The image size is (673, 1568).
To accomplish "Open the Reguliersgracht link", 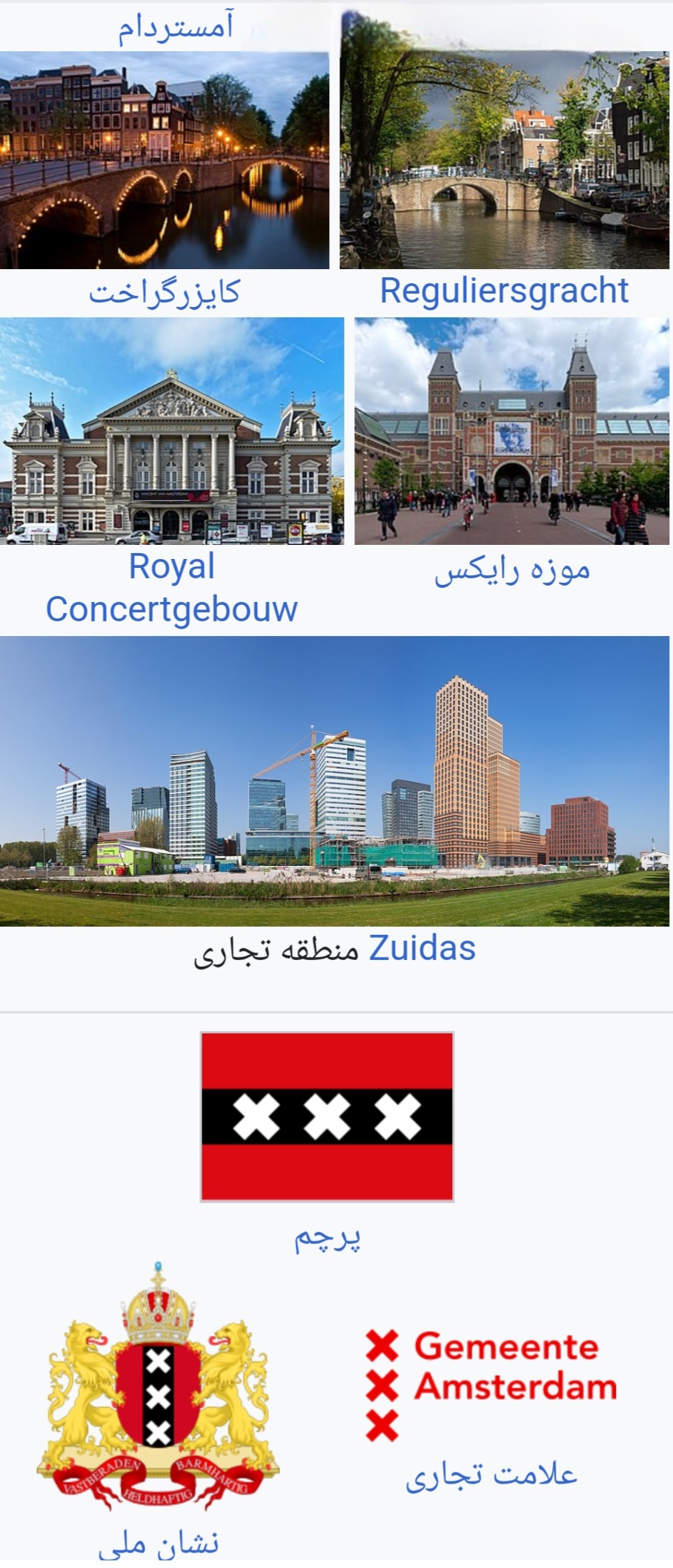I will [504, 291].
